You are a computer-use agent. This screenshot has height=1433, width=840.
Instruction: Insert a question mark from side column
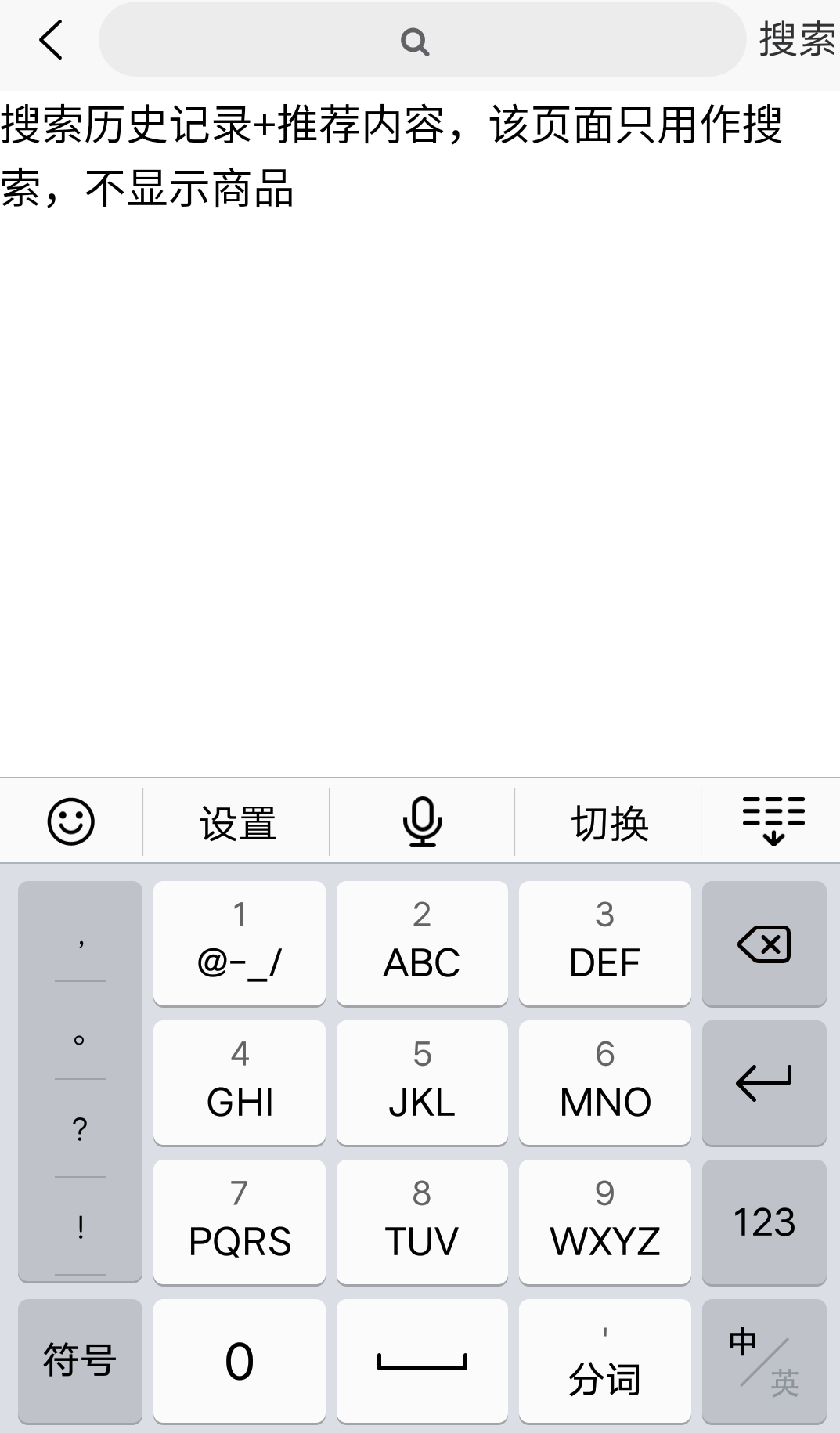[80, 1129]
